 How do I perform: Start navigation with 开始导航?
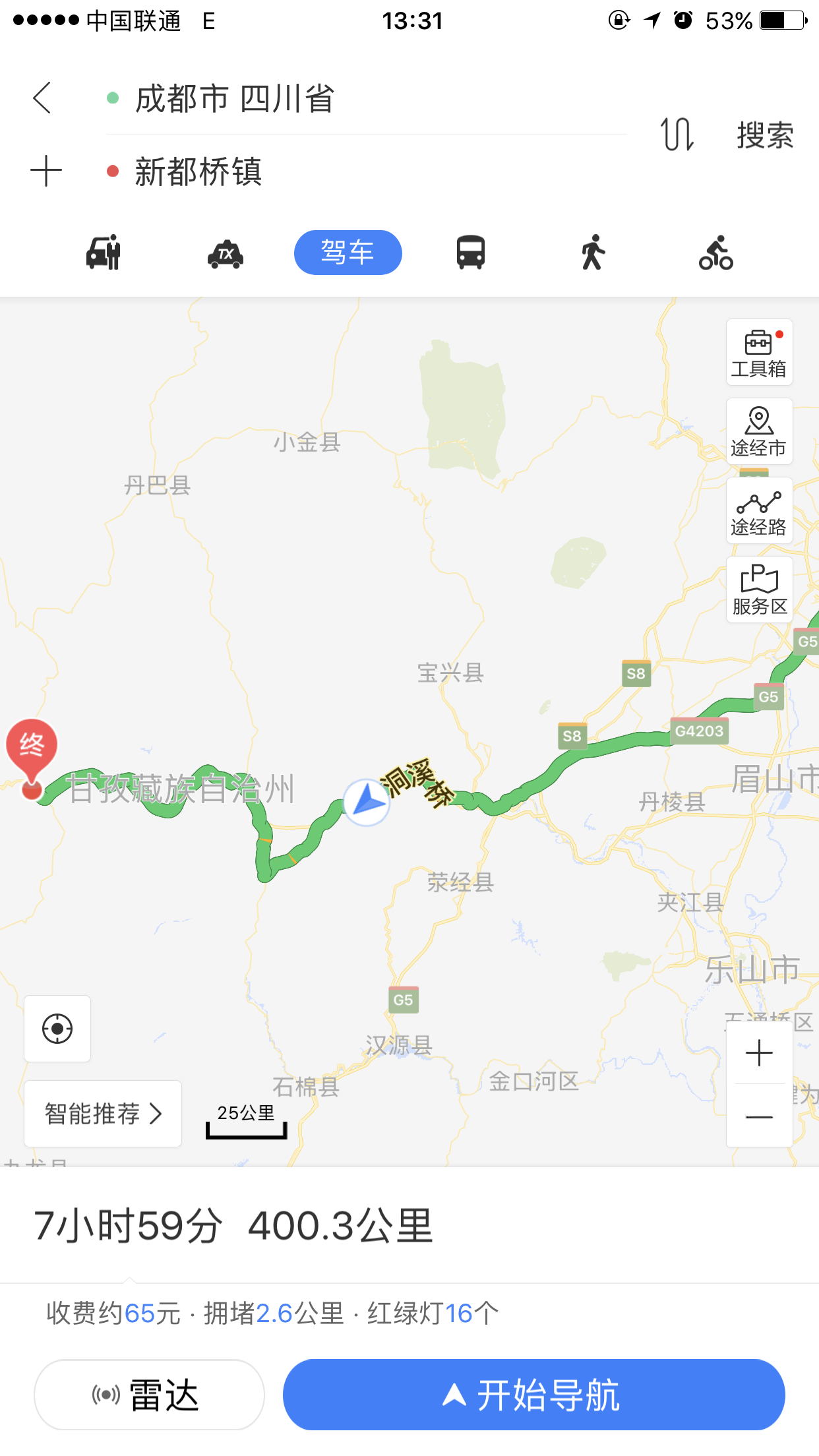pos(534,1395)
